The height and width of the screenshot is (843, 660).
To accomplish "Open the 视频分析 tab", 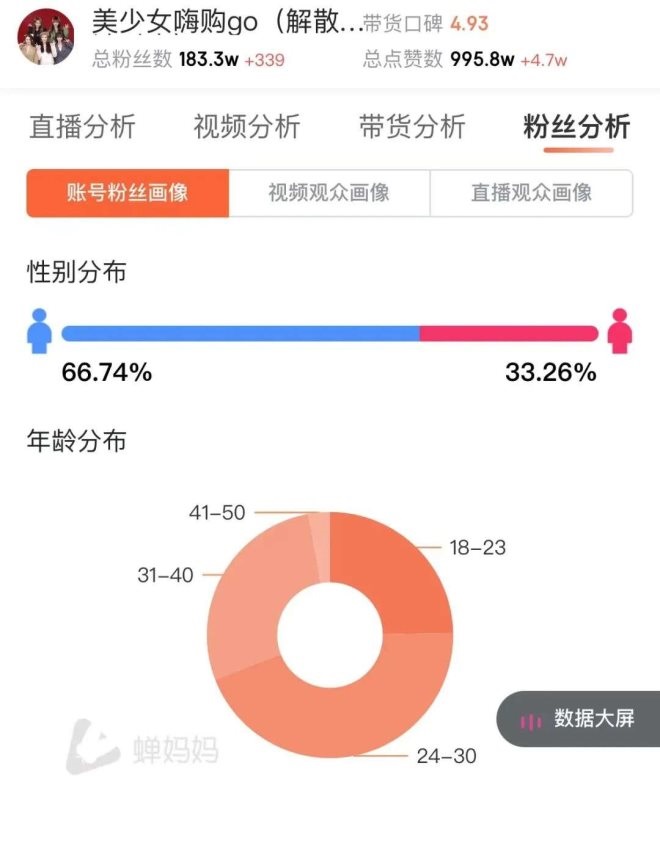I will click(x=247, y=127).
